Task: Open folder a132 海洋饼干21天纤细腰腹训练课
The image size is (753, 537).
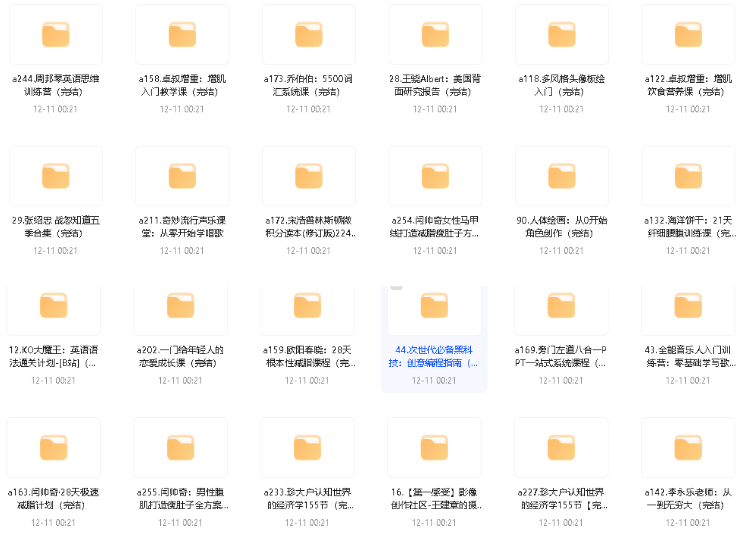Action: pyautogui.click(x=688, y=177)
